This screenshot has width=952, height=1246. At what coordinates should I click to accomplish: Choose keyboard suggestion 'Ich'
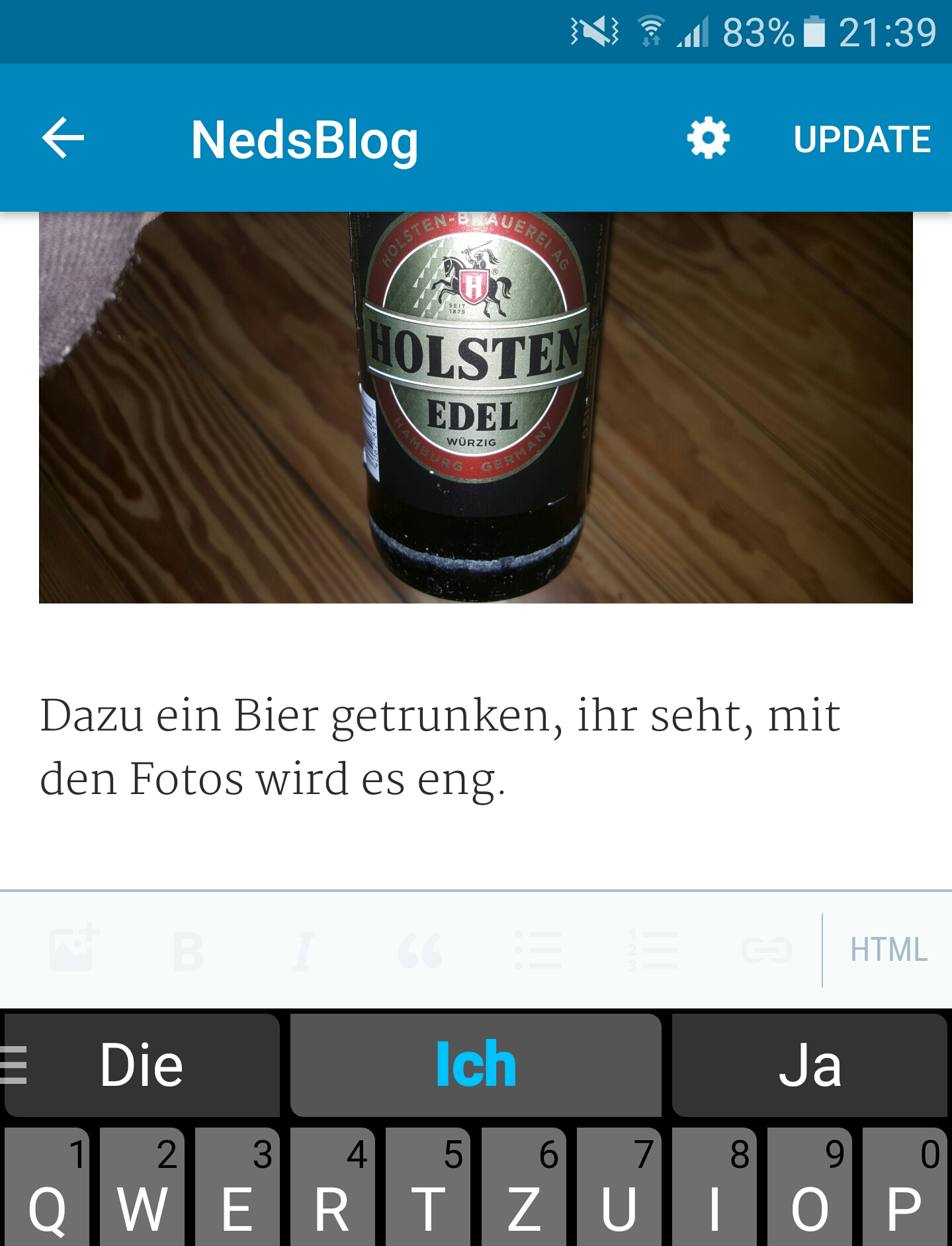coord(476,1065)
